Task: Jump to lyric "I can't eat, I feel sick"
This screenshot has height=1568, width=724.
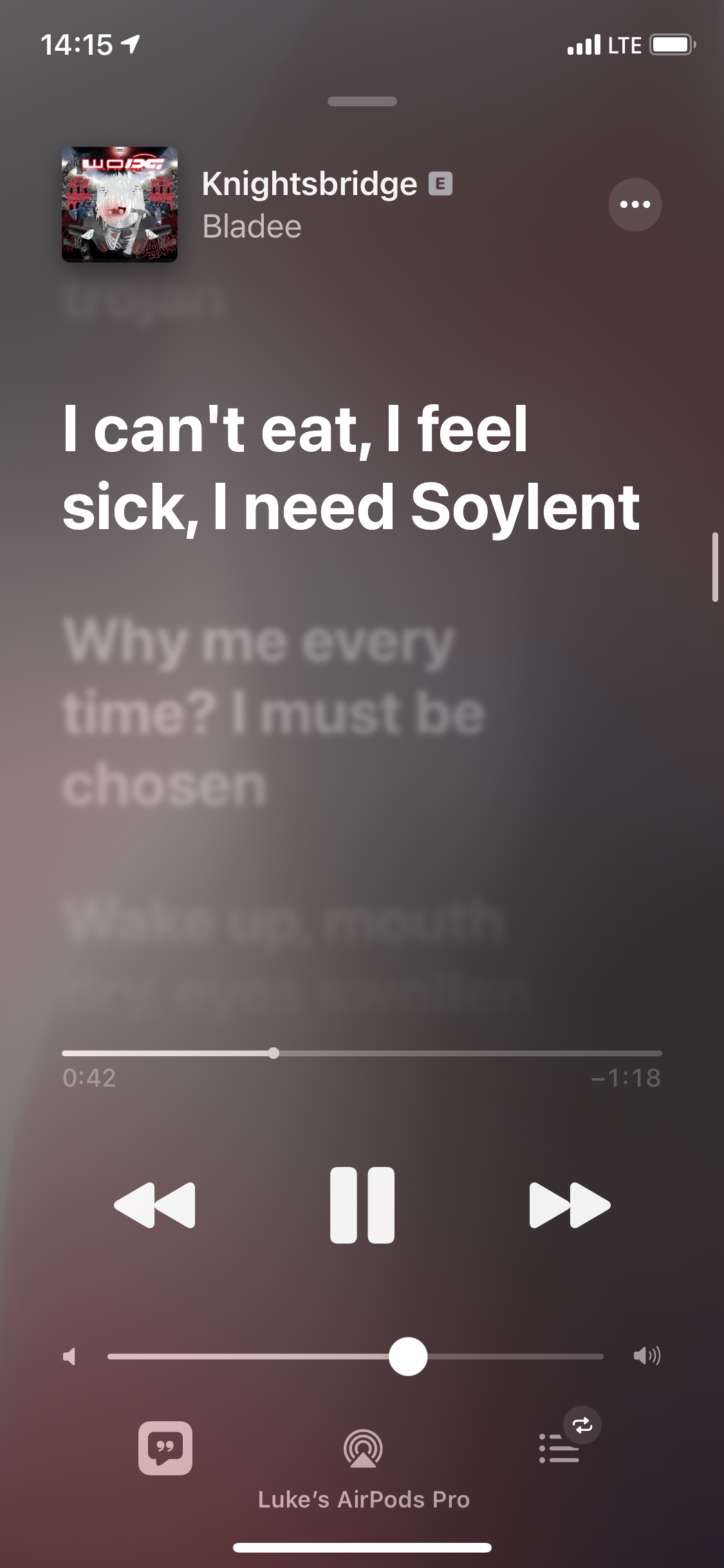Action: click(351, 468)
